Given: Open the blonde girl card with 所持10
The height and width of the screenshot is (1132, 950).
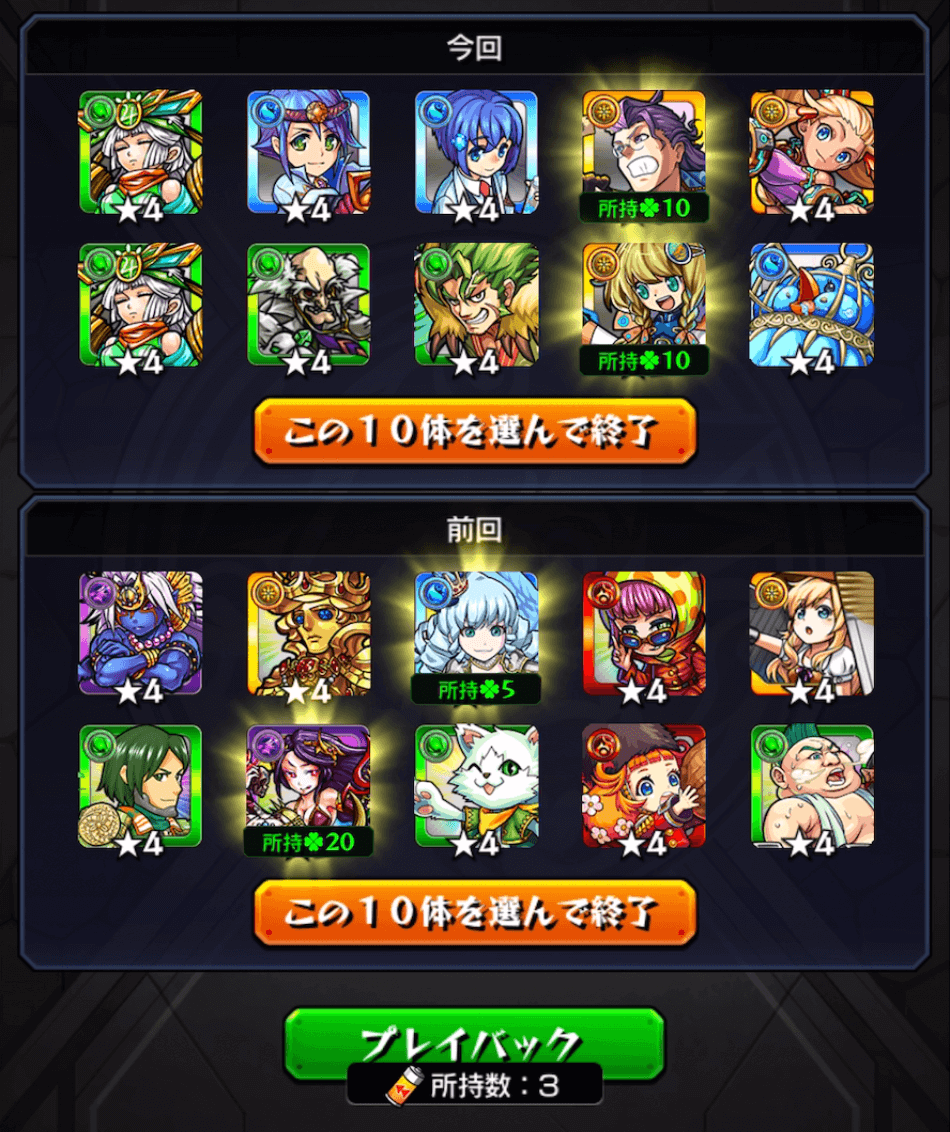Looking at the screenshot, I should 644,305.
